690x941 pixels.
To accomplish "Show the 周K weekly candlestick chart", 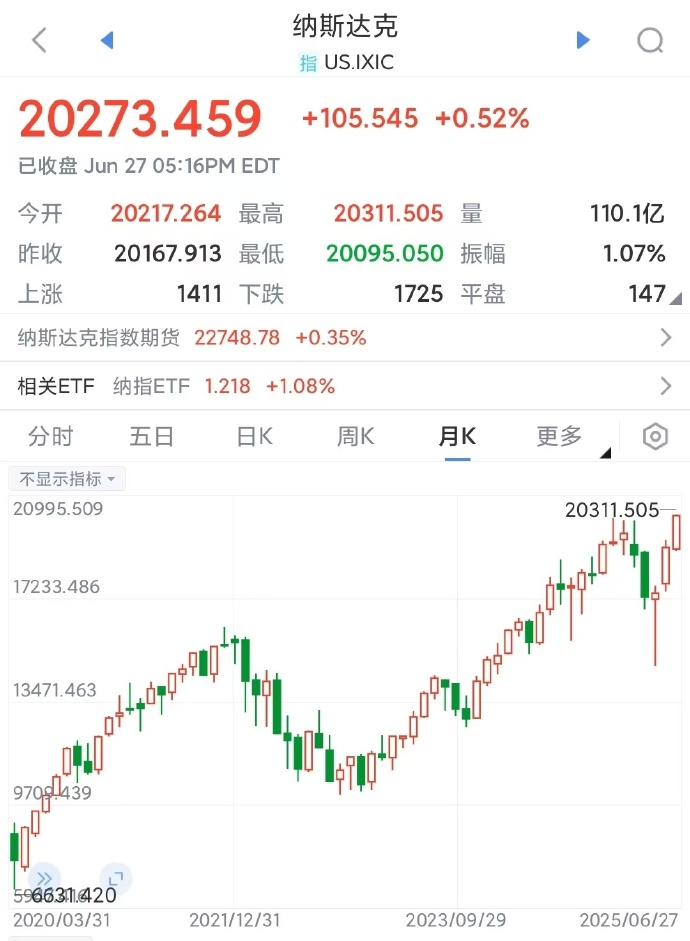I will coord(355,437).
